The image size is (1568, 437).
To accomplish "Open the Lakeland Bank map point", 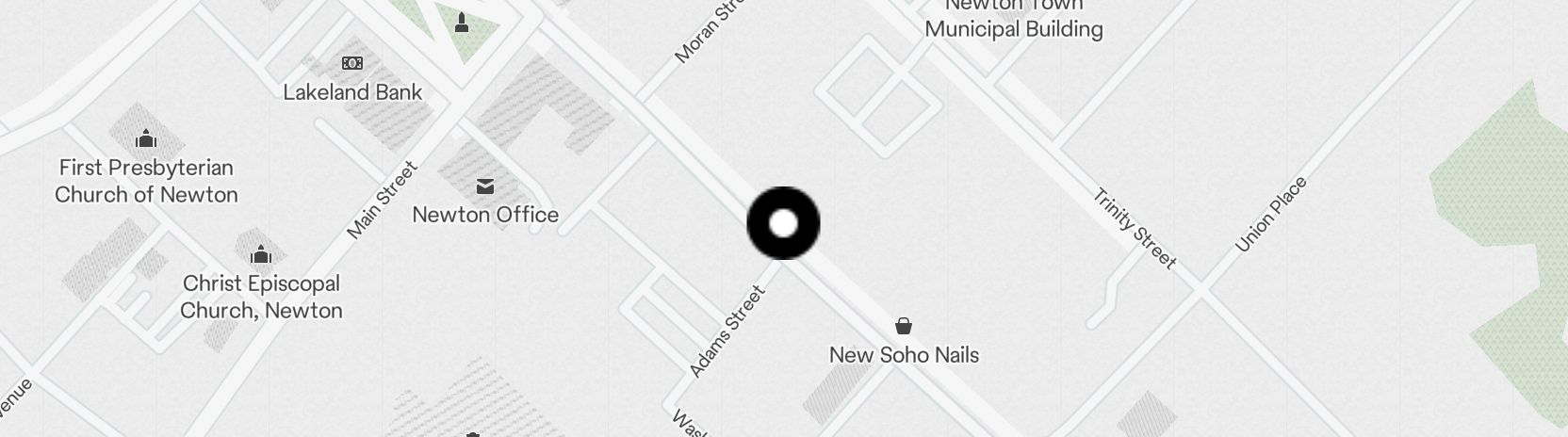I will click(x=352, y=64).
